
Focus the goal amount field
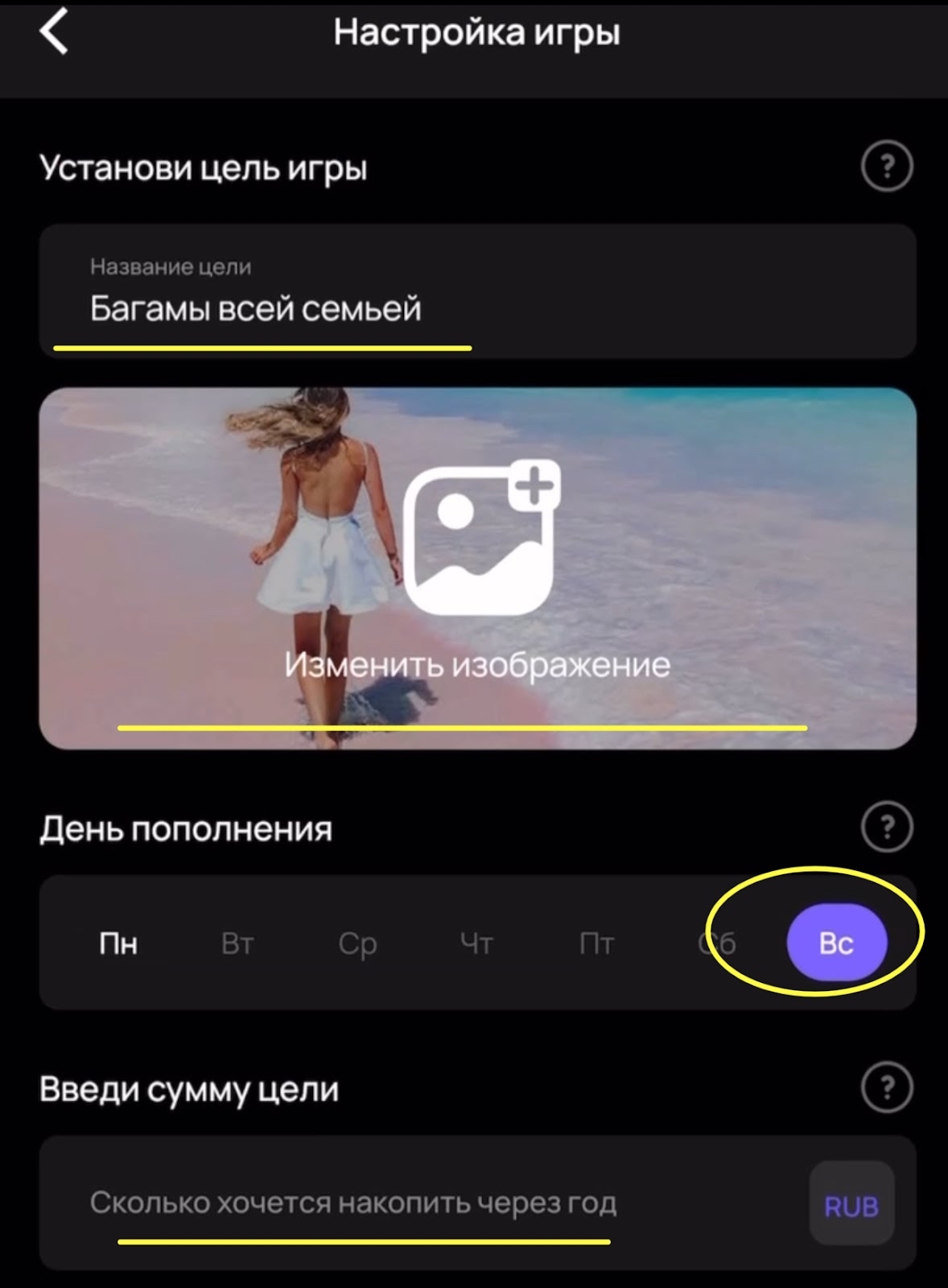tap(424, 1203)
